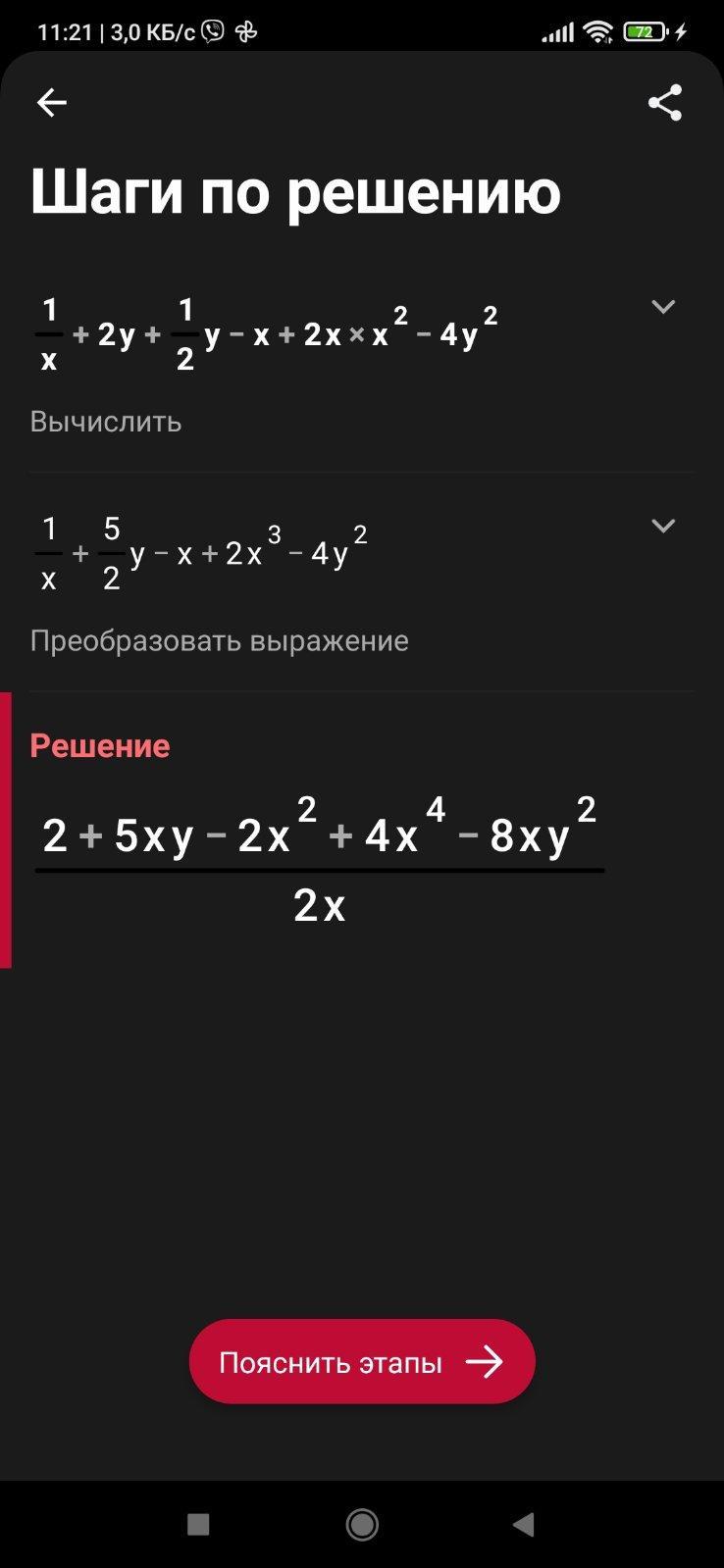Expand the "Преобразовать выражение" step chevron
The width and height of the screenshot is (724, 1568).
[663, 526]
